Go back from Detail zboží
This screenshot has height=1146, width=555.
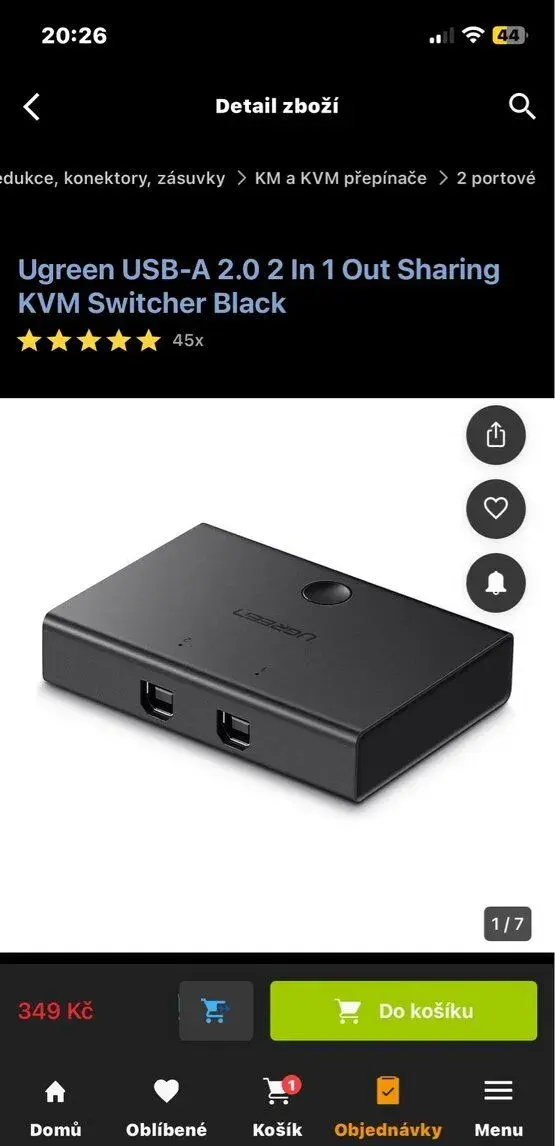(31, 107)
